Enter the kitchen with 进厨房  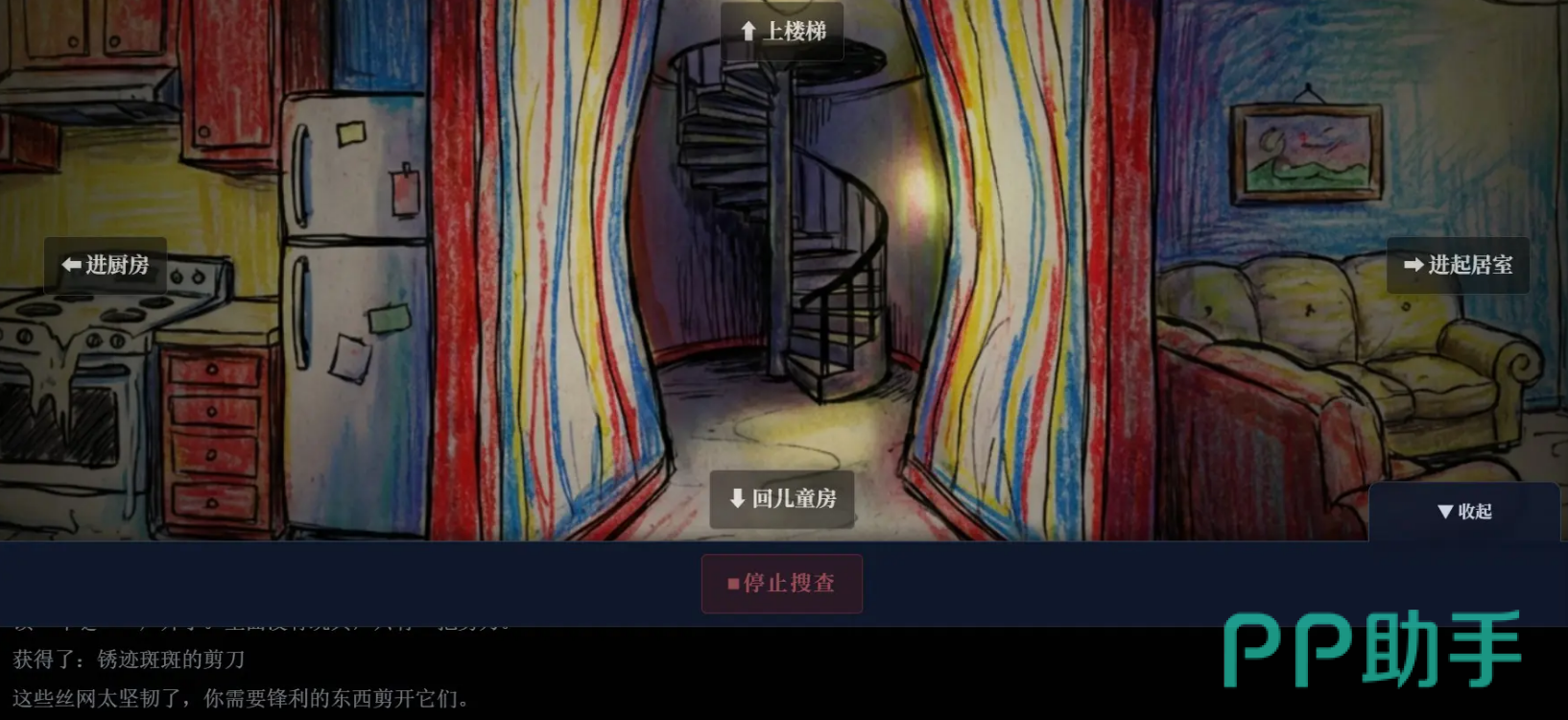pyautogui.click(x=106, y=265)
